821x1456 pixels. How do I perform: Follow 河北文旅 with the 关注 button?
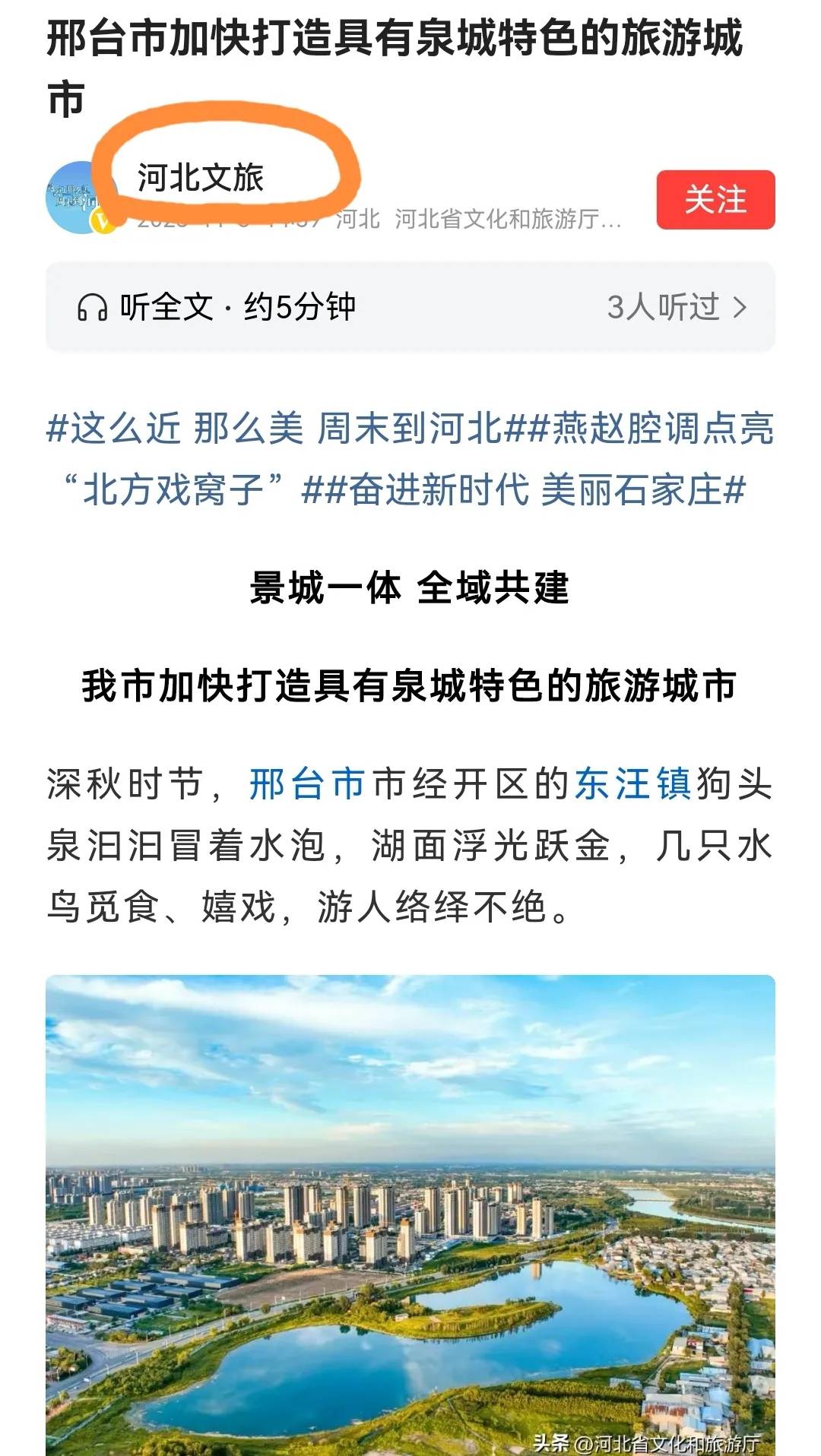coord(715,200)
